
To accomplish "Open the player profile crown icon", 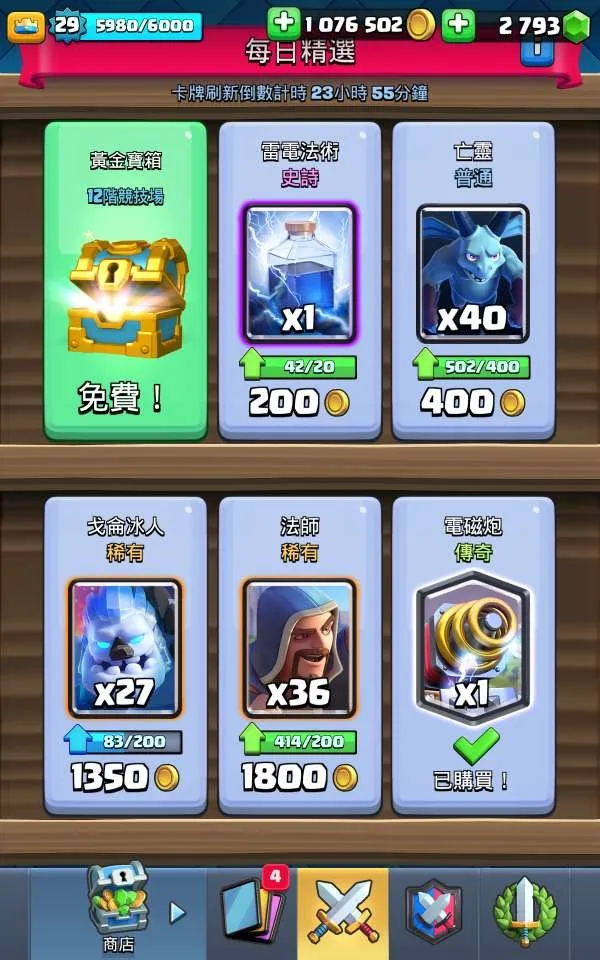I will 26,26.
